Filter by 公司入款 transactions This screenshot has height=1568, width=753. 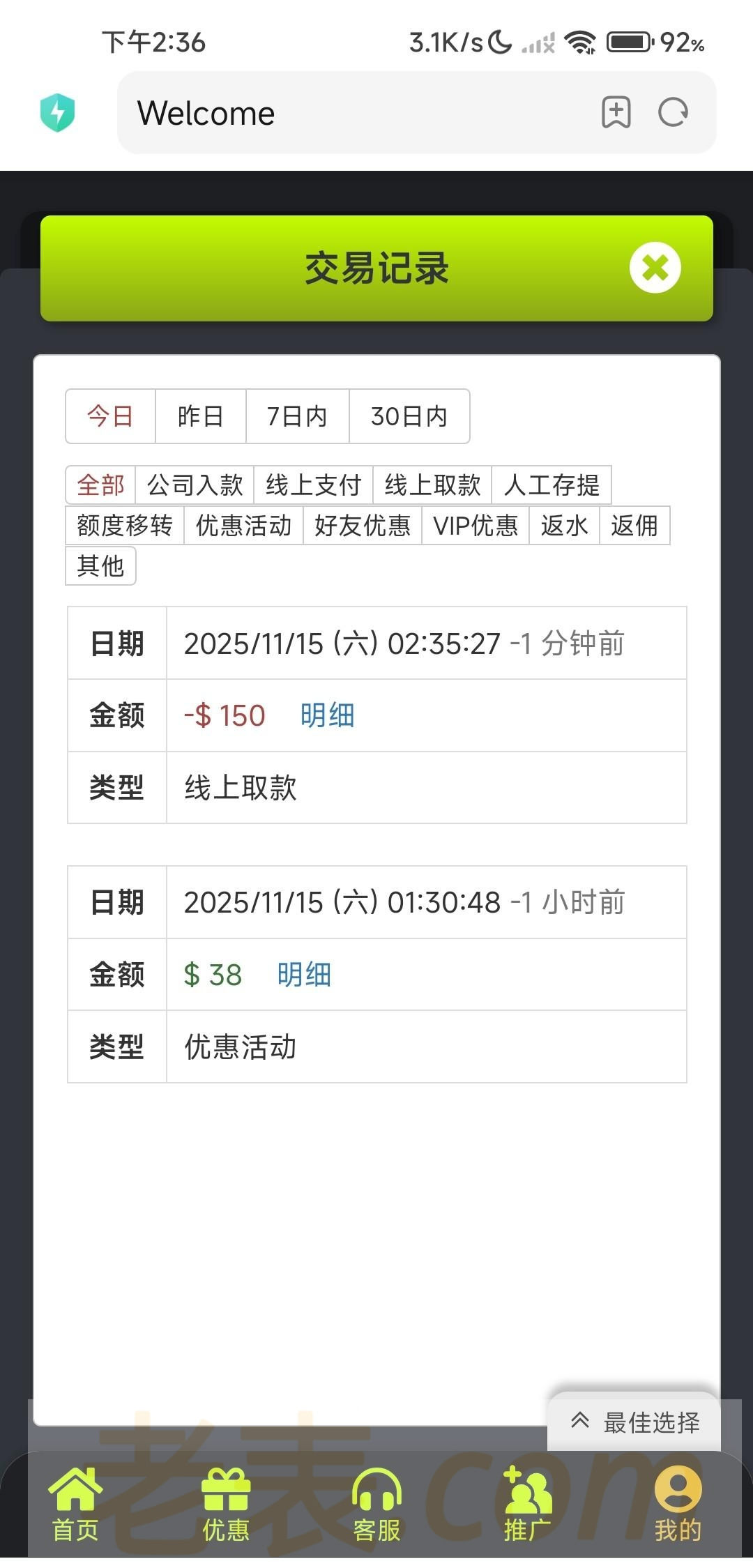195,485
